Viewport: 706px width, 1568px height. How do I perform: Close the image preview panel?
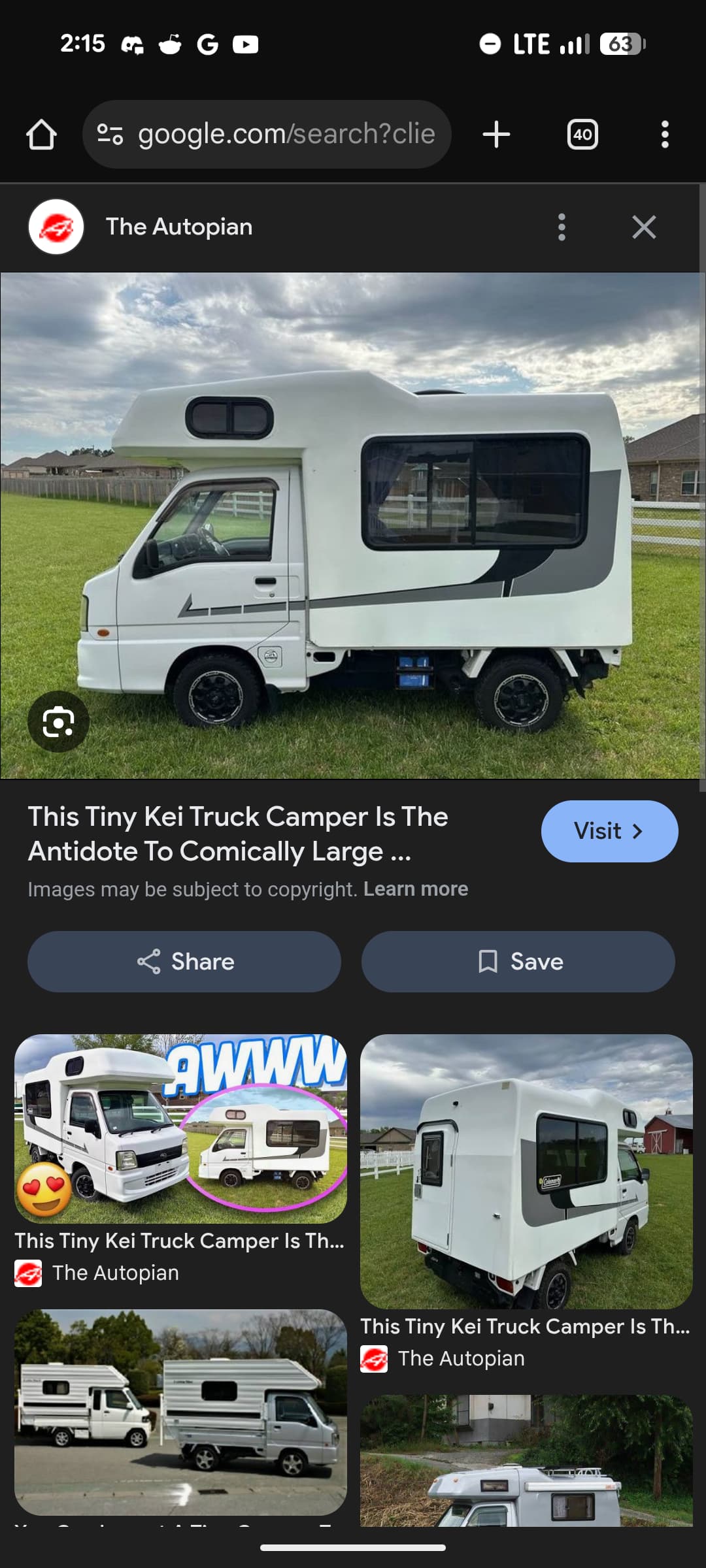tap(644, 227)
